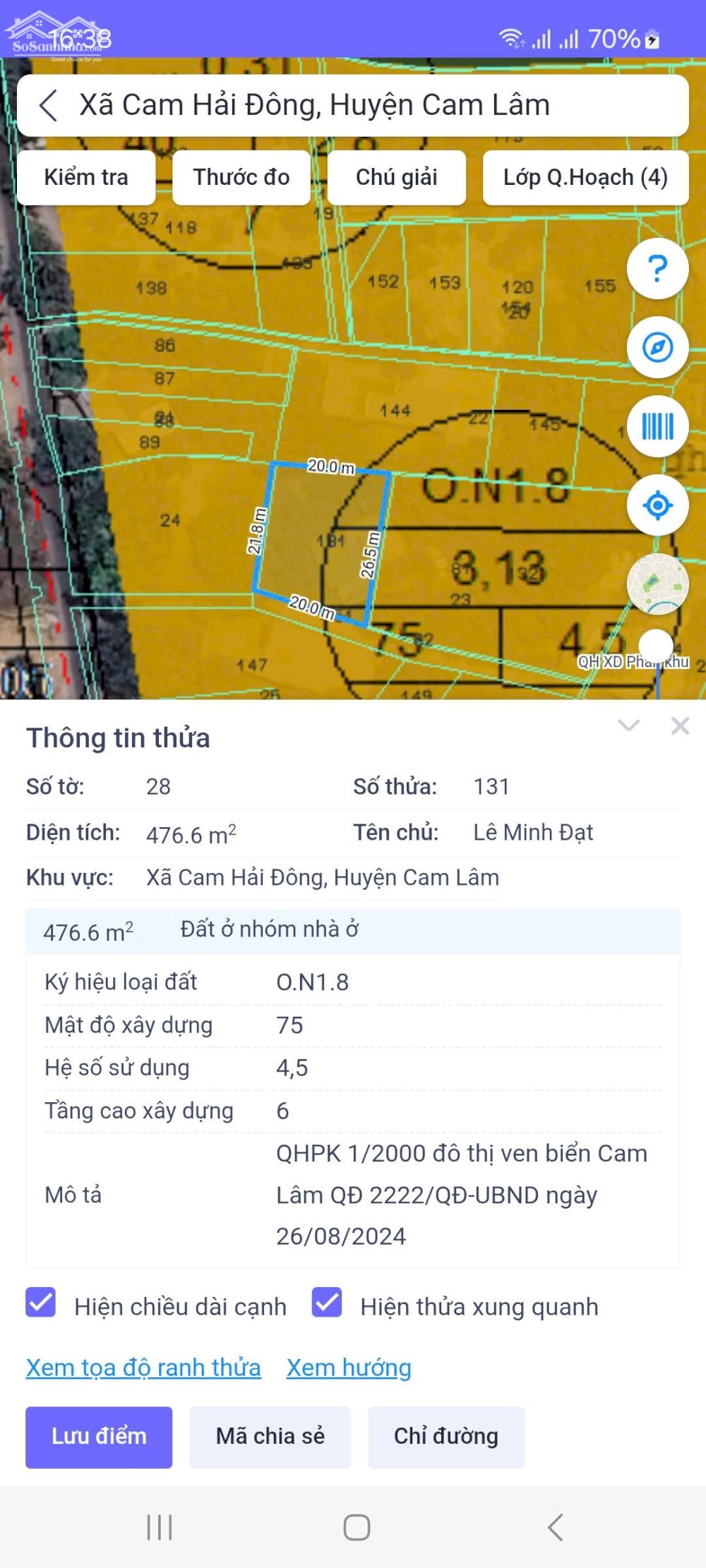Open Xem tọa độ ranh thửa link

pyautogui.click(x=142, y=1367)
